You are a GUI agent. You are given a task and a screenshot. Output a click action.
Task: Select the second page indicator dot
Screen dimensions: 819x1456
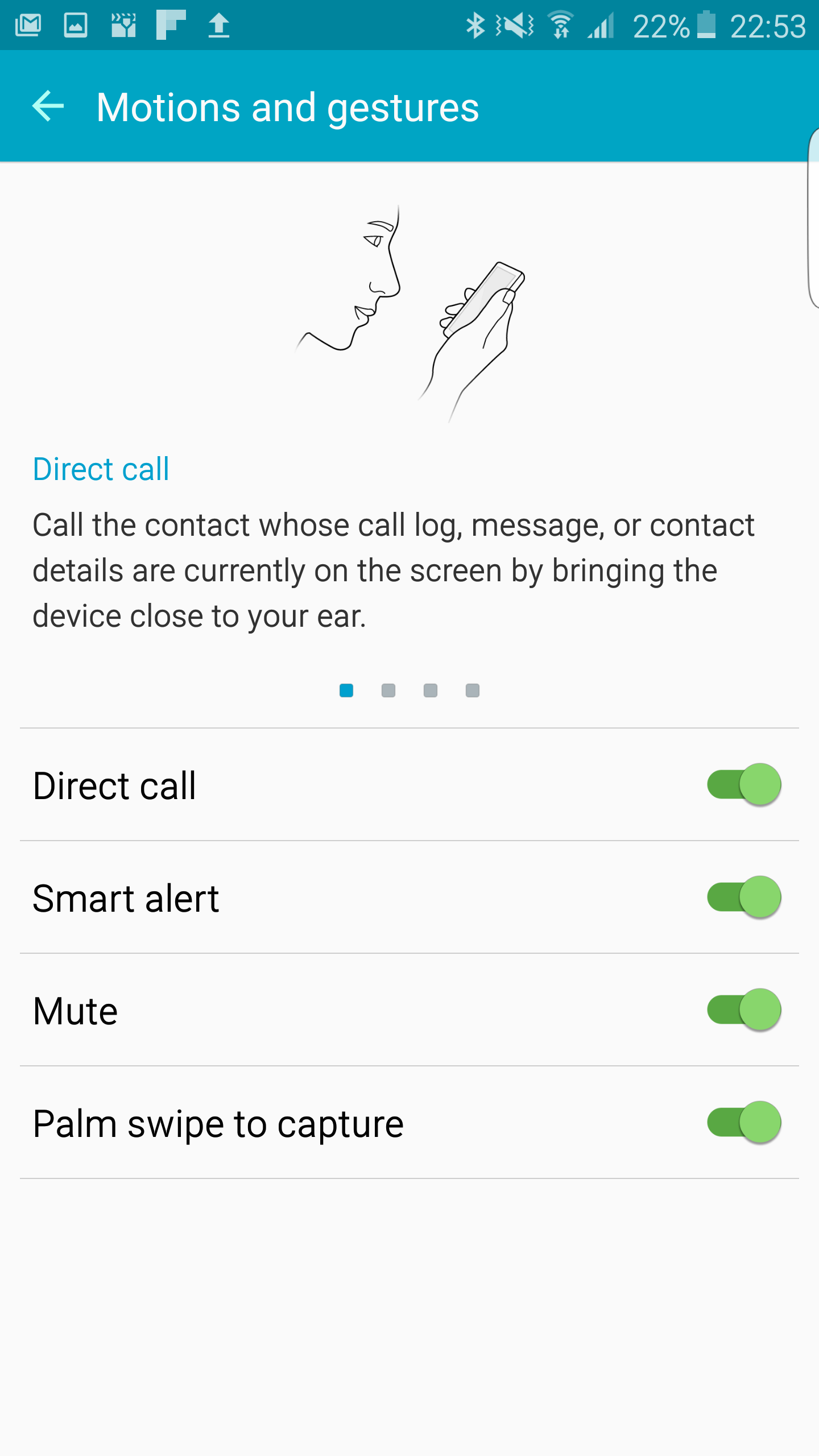coord(388,690)
